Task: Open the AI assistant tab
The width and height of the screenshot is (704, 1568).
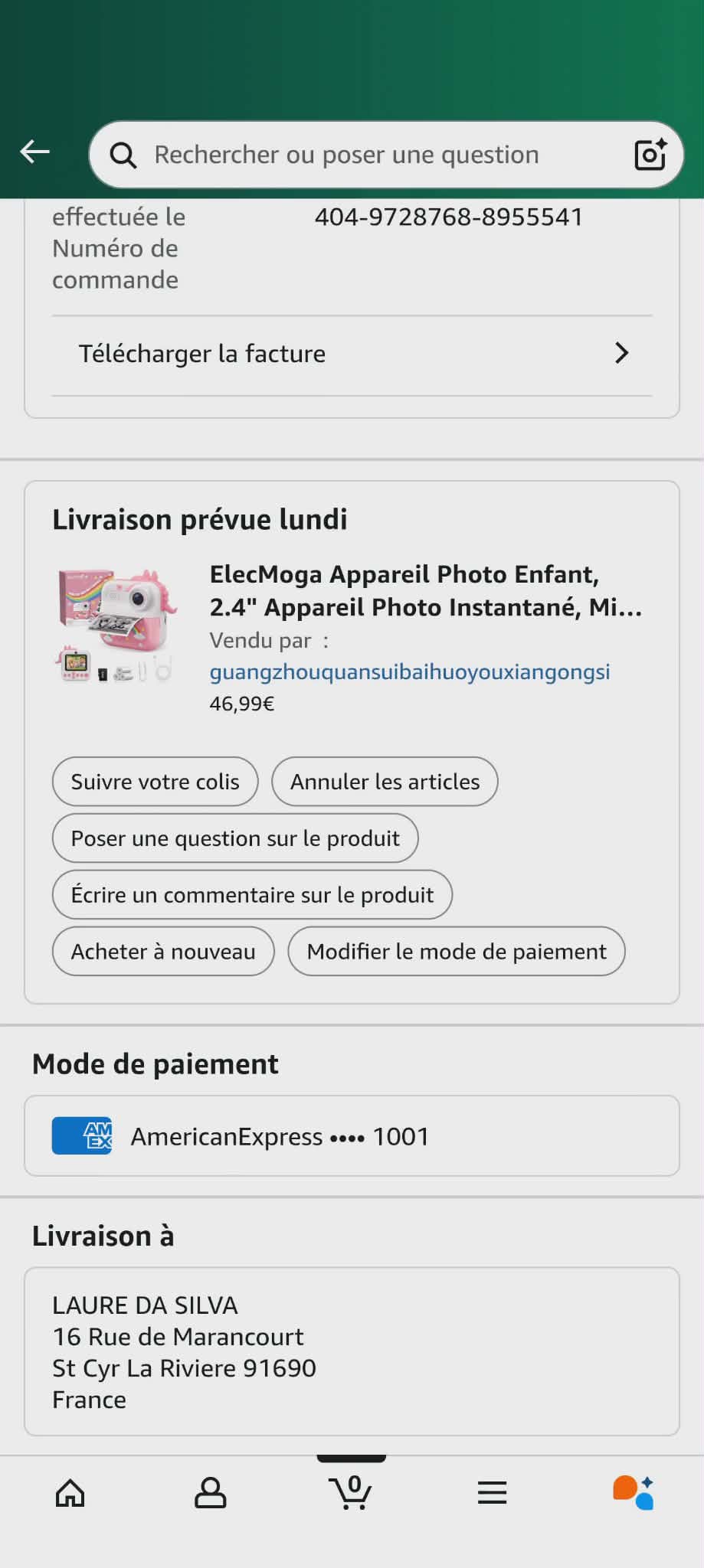Action: [633, 1493]
